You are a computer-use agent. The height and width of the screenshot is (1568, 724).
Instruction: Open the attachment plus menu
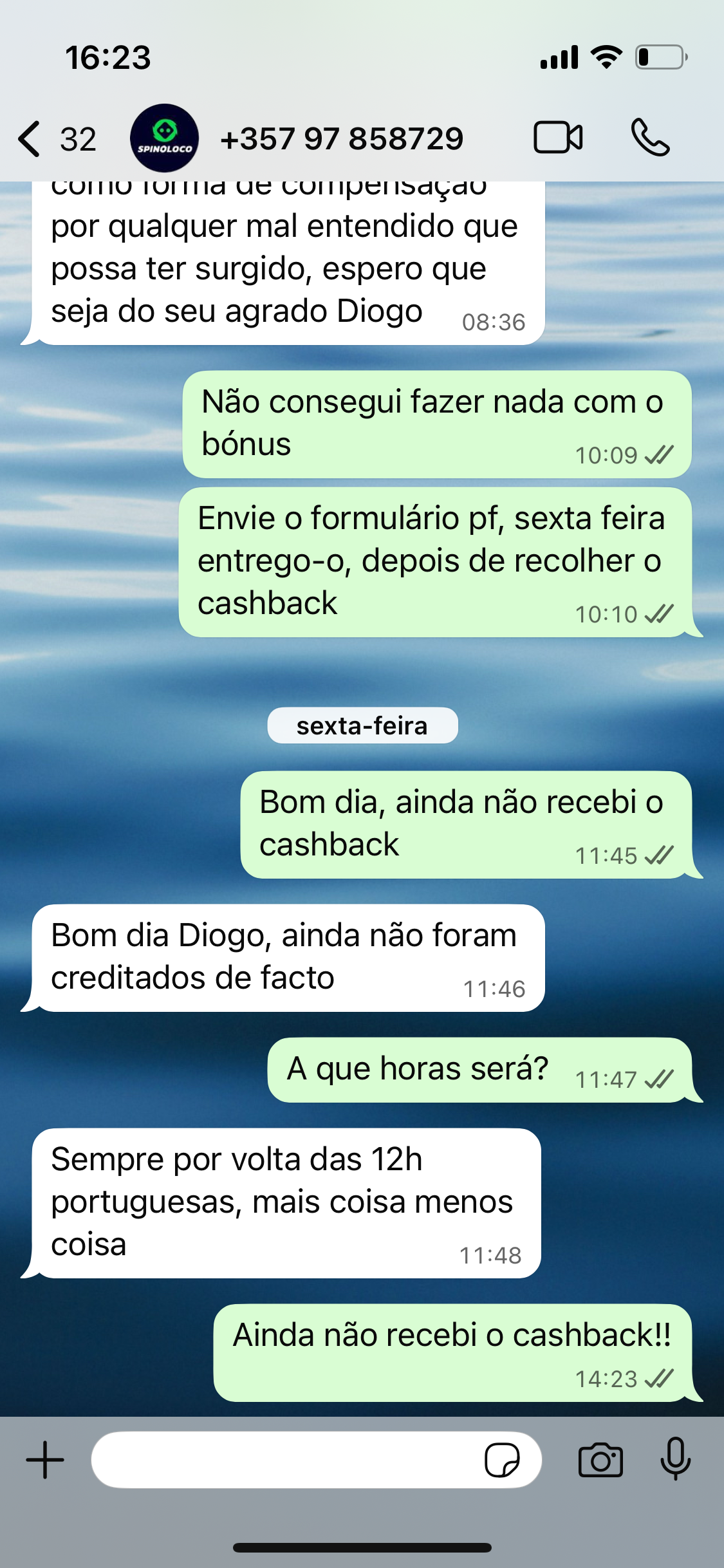[x=45, y=1460]
